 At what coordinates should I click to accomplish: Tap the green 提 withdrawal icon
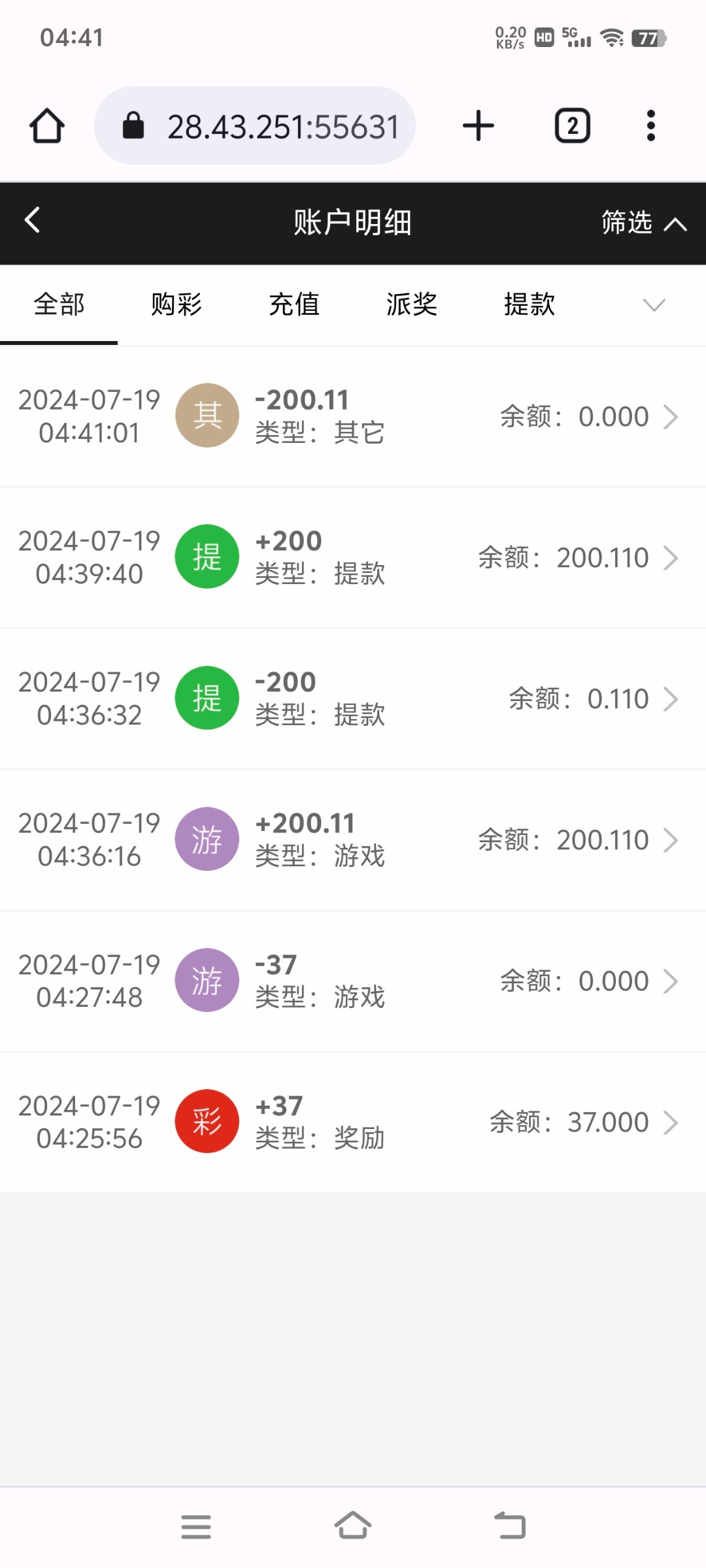(207, 557)
